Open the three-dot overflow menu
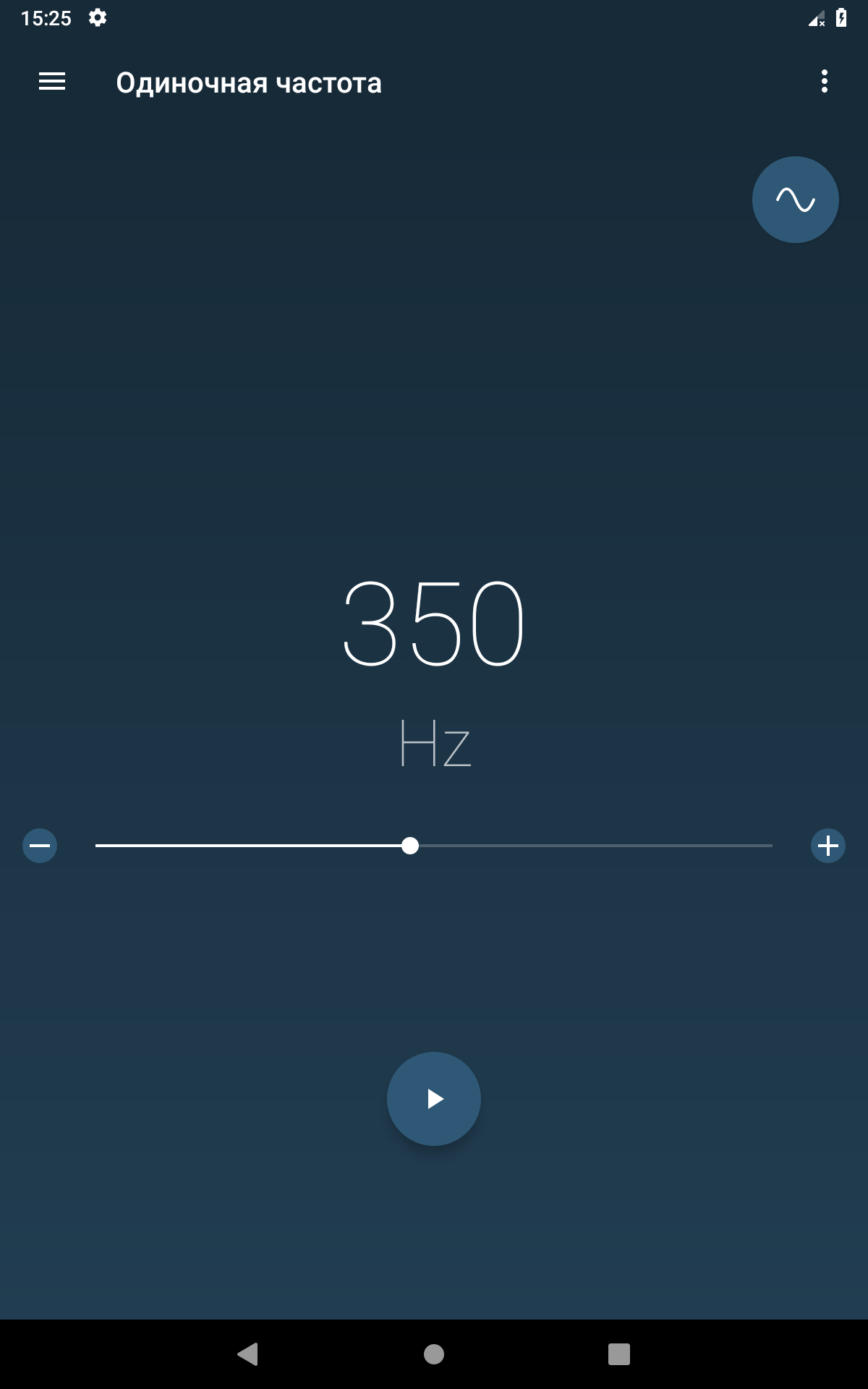868x1389 pixels. [x=825, y=82]
